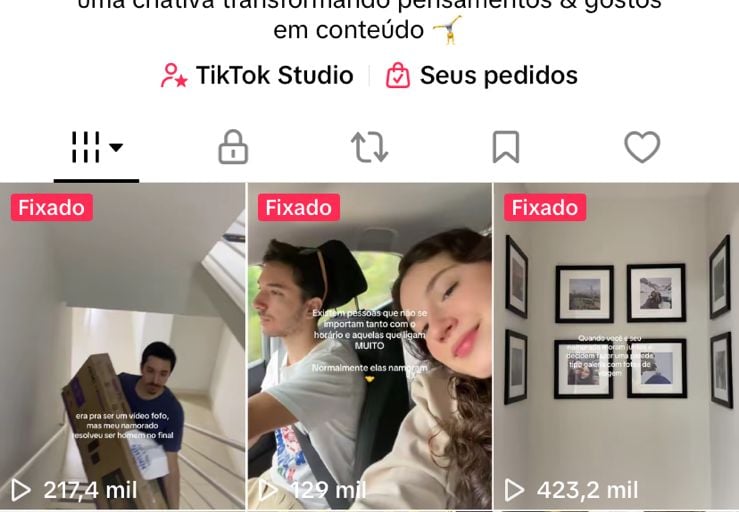Open Seus pedidos orders page
The height and width of the screenshot is (512, 739).
(x=482, y=76)
